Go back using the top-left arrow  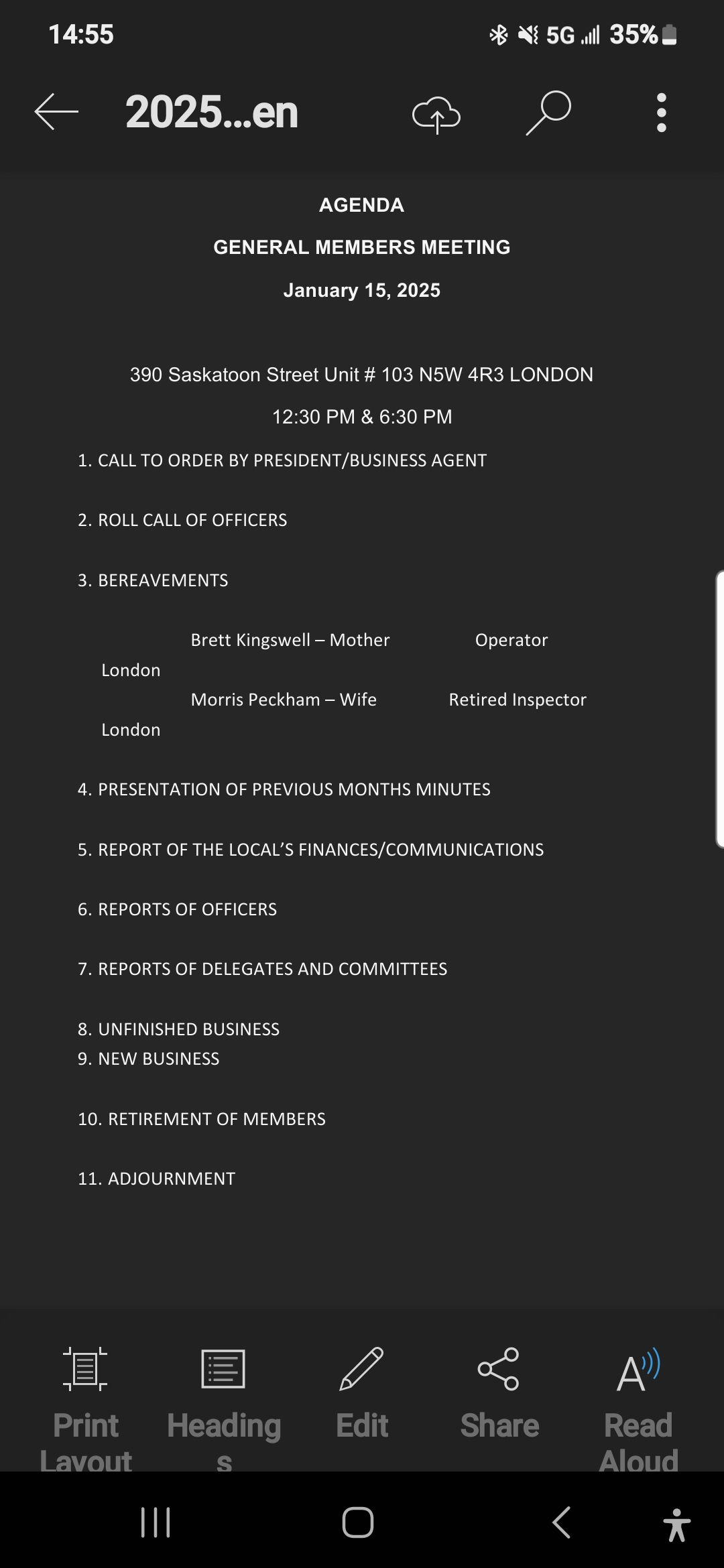click(x=56, y=112)
